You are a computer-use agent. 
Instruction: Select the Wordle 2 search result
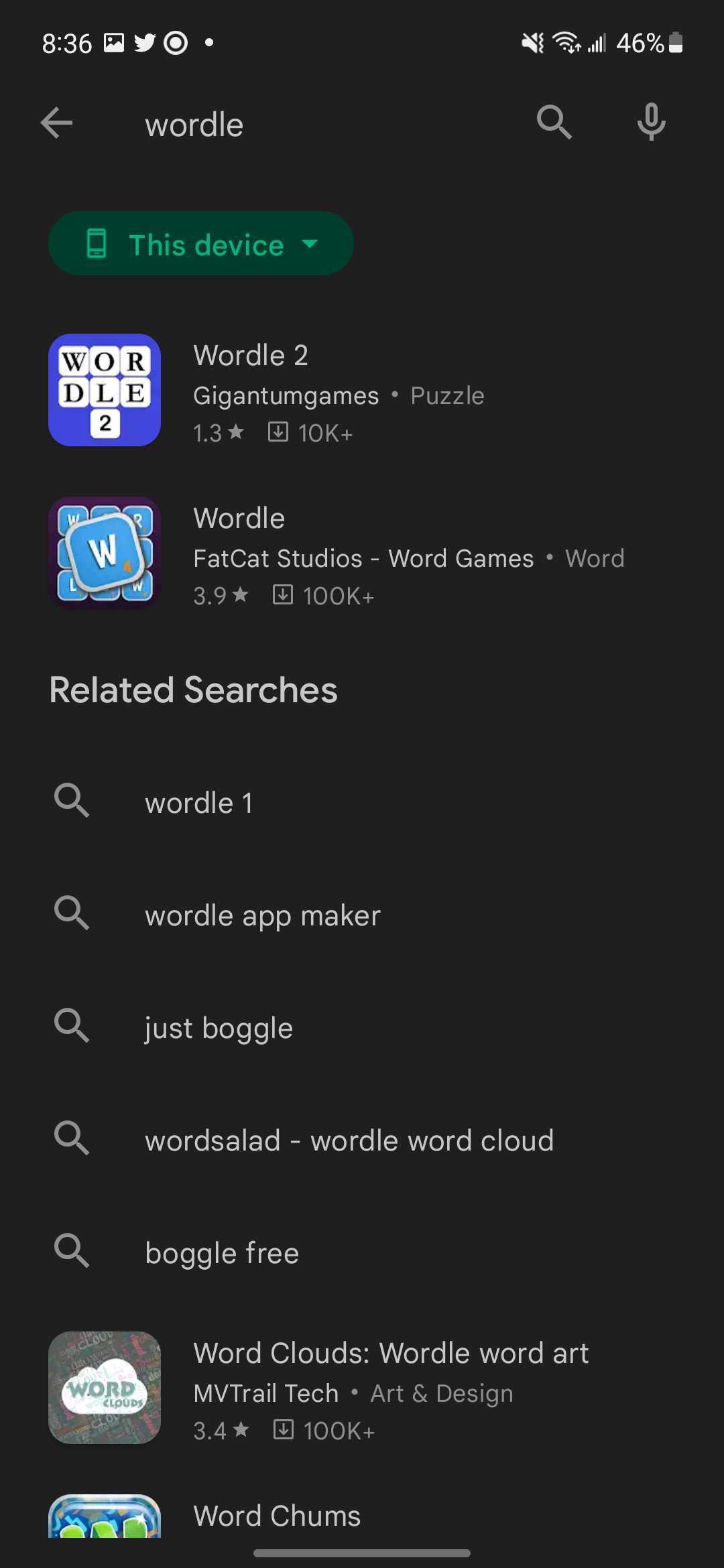pyautogui.click(x=362, y=391)
